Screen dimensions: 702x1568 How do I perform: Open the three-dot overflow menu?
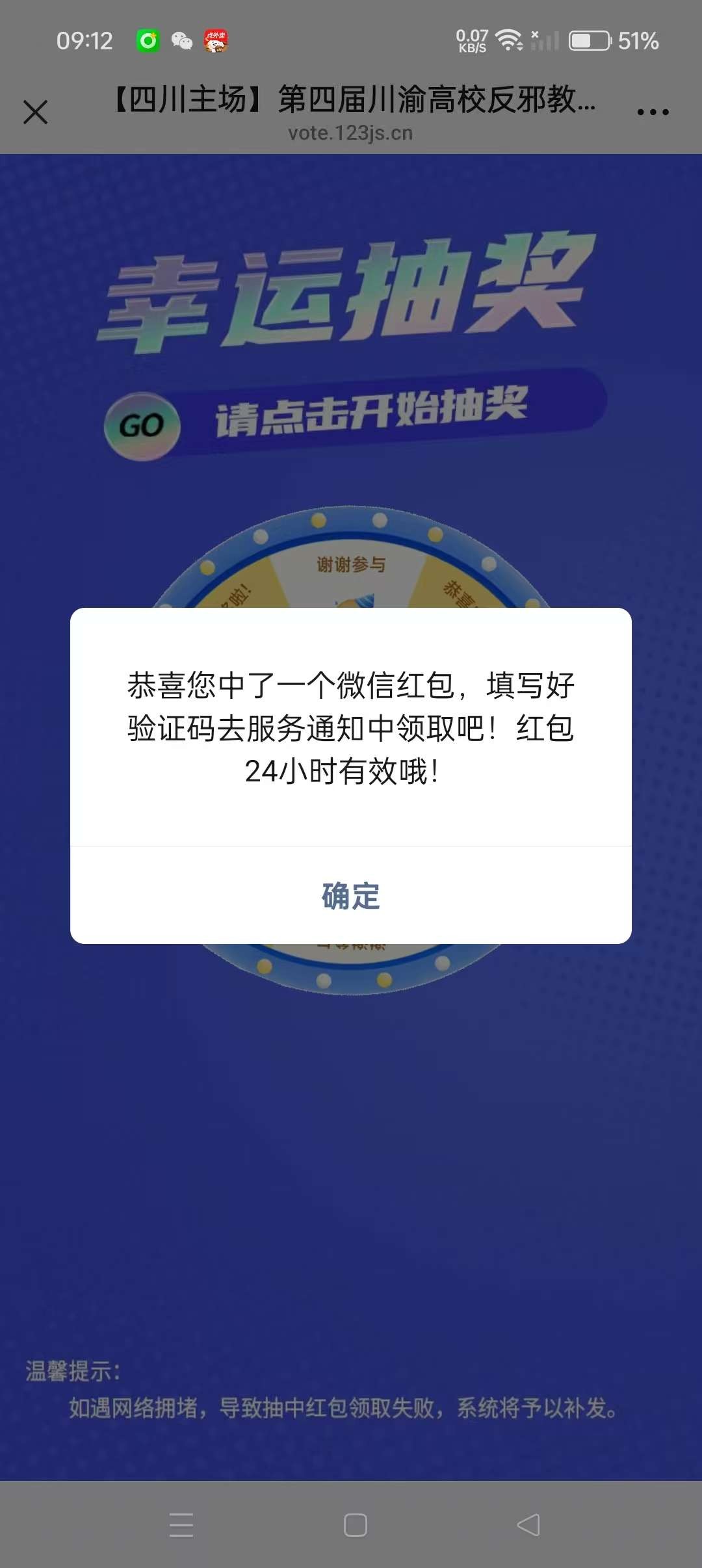point(653,112)
